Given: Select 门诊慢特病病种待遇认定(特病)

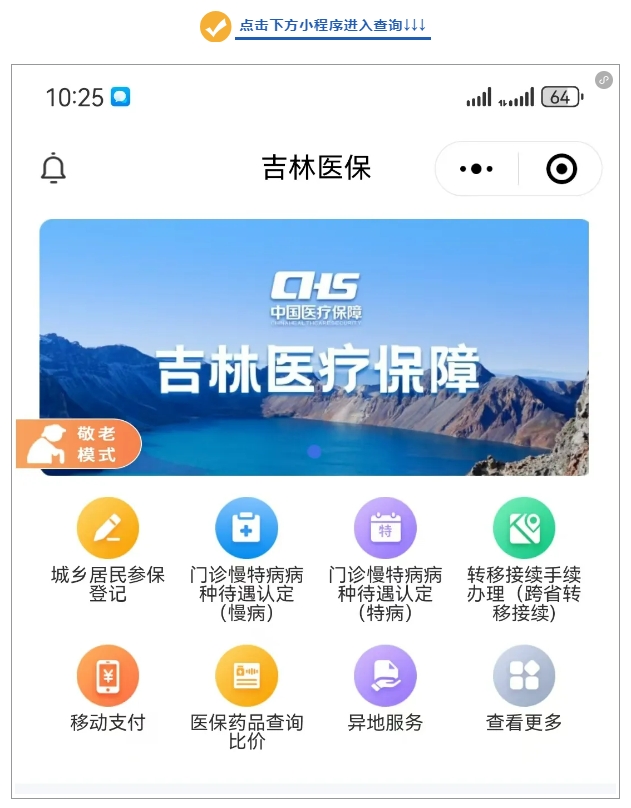Looking at the screenshot, I should click(x=385, y=528).
